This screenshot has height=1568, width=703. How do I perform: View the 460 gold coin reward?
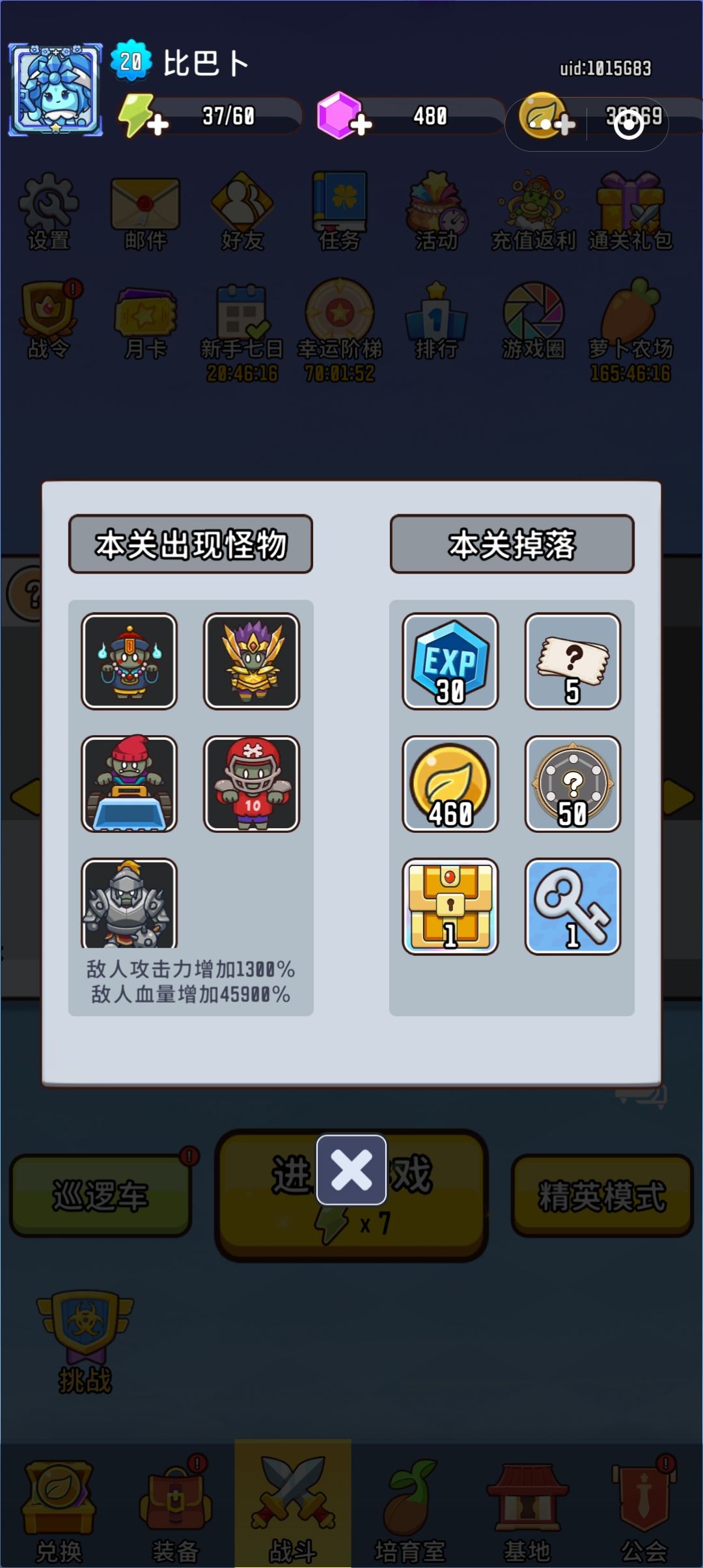click(450, 783)
